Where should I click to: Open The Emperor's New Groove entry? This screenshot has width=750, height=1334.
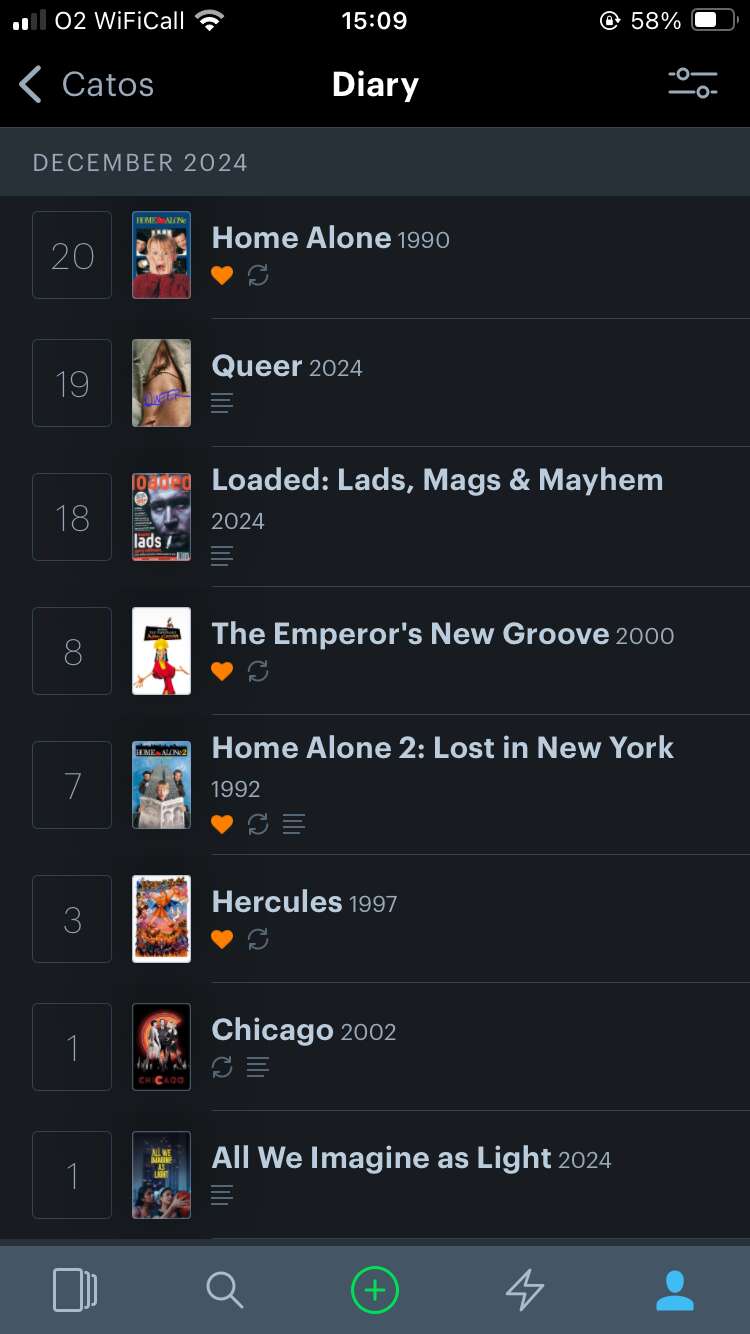(410, 635)
